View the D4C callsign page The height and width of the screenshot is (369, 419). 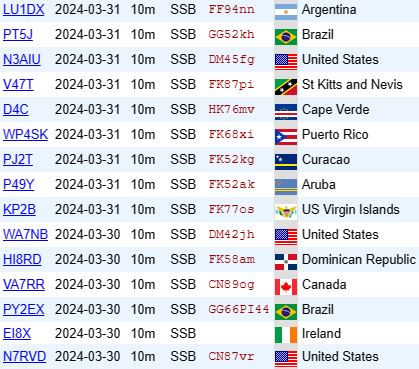[16, 109]
